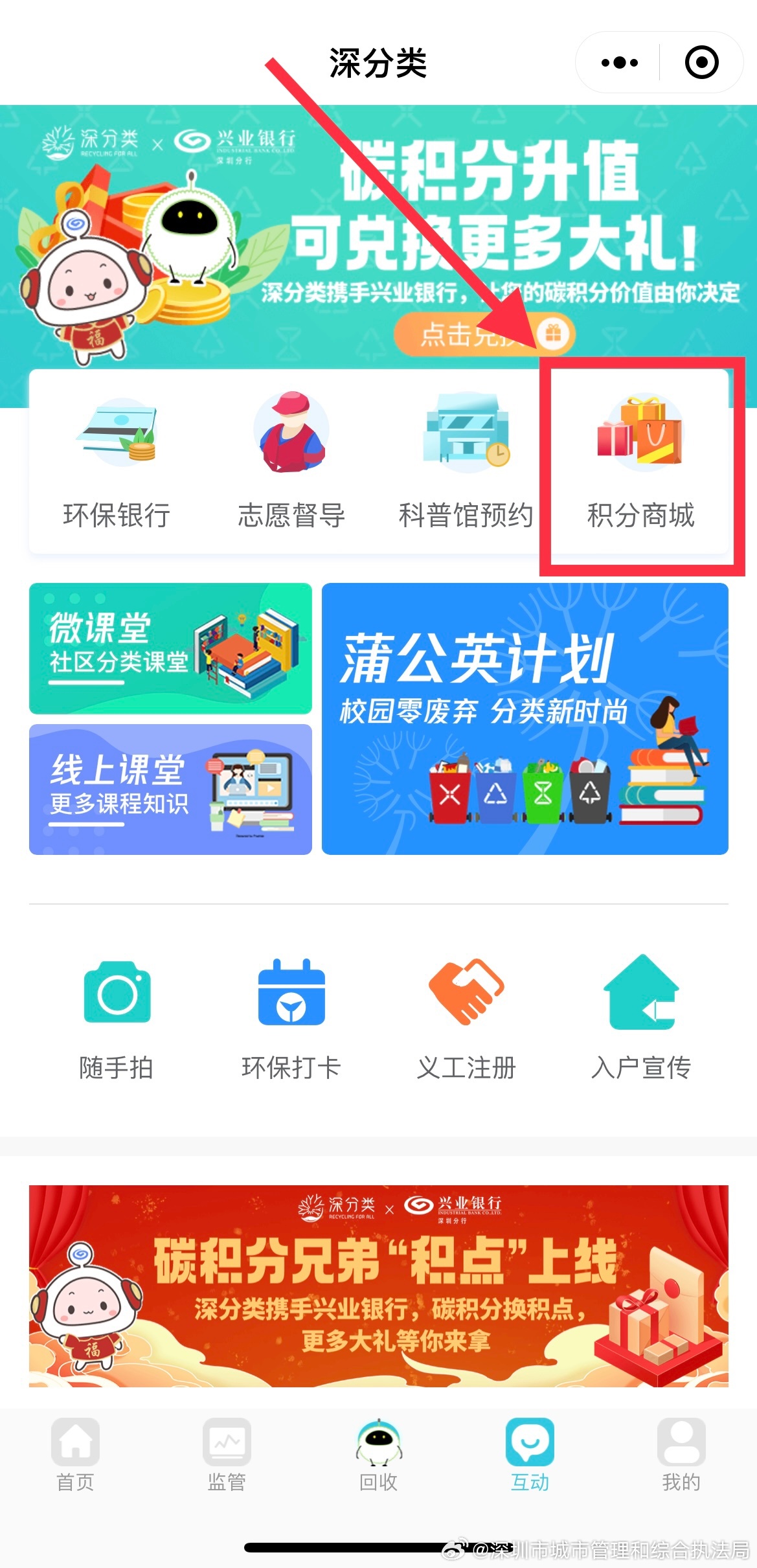Open 入户宣传

pyautogui.click(x=640, y=1017)
